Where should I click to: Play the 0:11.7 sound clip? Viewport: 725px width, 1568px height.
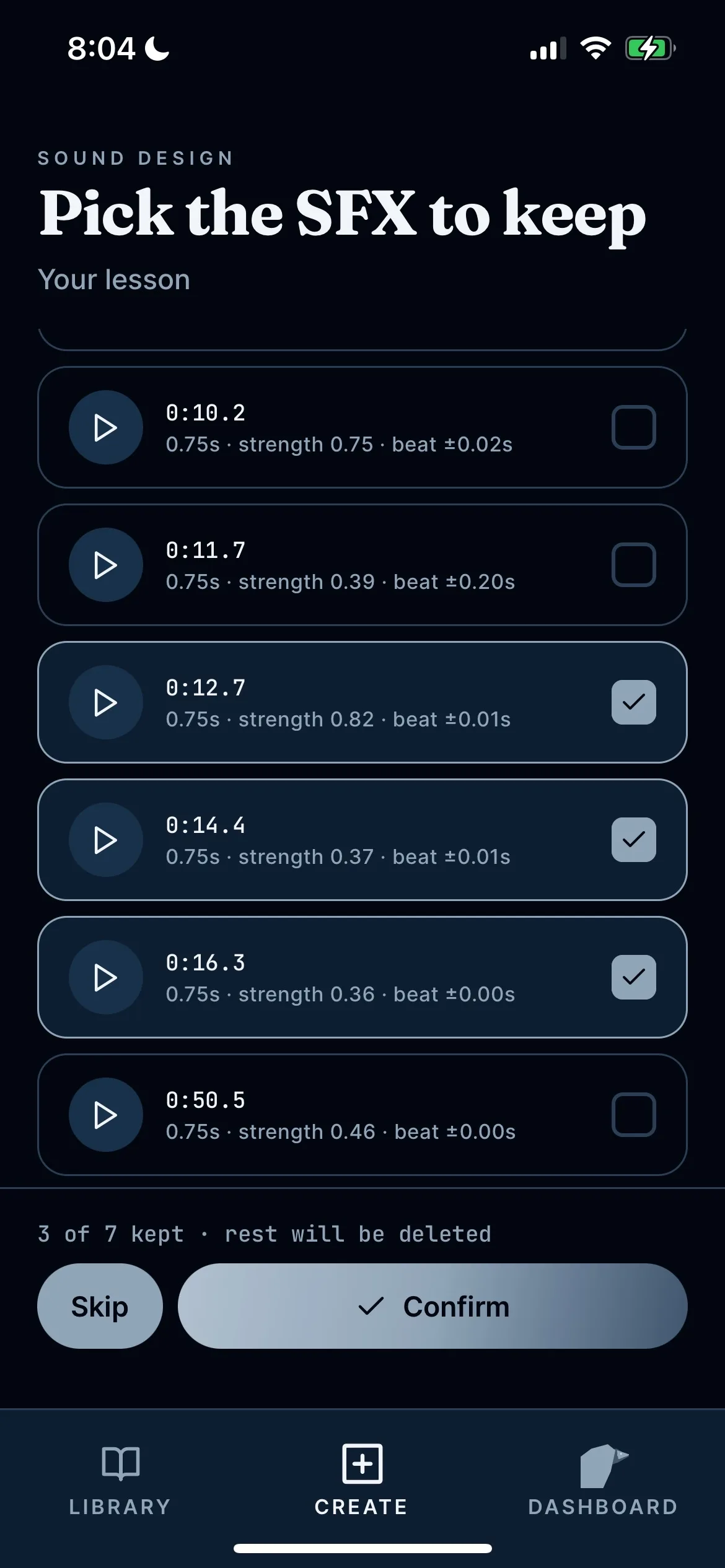click(x=105, y=565)
